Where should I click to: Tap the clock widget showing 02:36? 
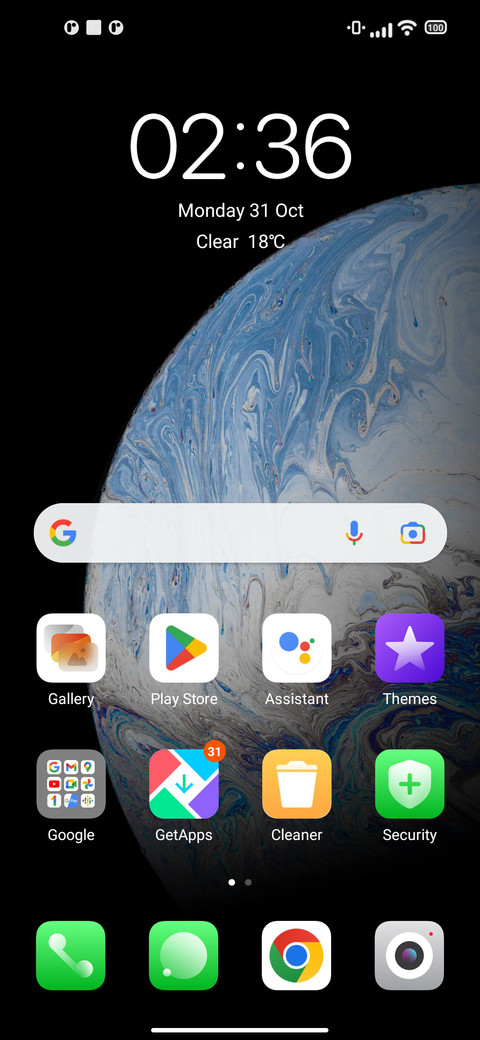(x=240, y=147)
